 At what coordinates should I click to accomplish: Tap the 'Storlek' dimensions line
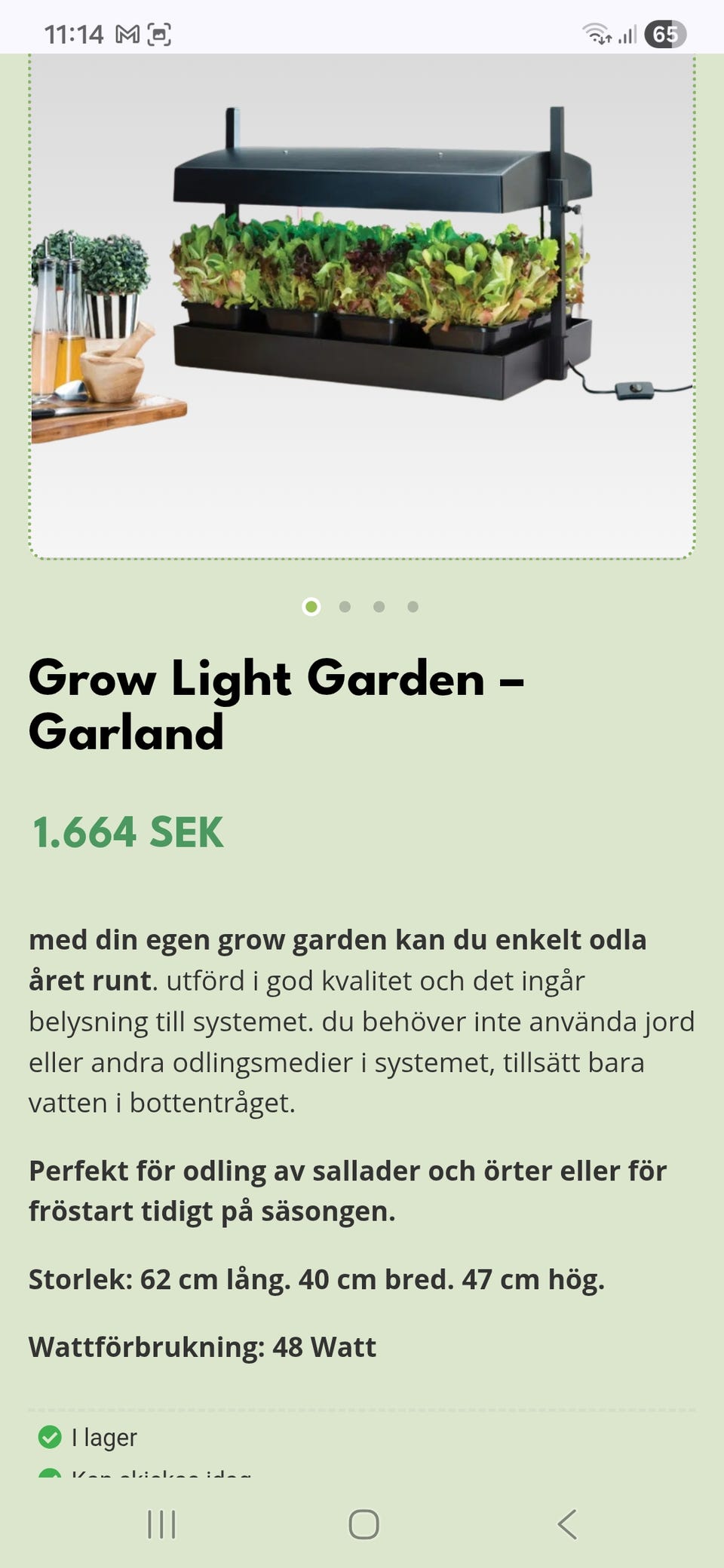[x=317, y=1278]
